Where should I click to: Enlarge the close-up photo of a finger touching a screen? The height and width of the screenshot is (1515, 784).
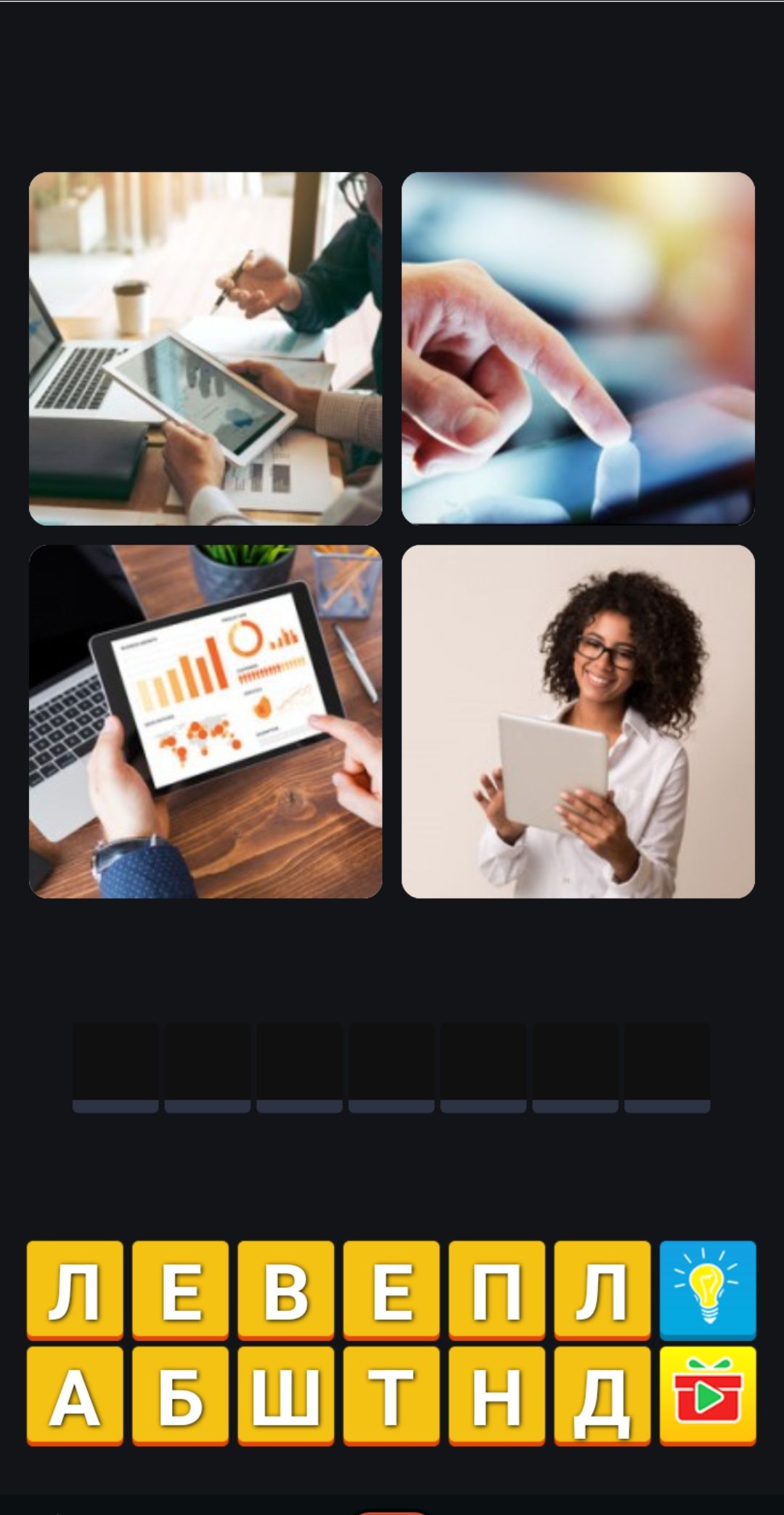click(578, 348)
